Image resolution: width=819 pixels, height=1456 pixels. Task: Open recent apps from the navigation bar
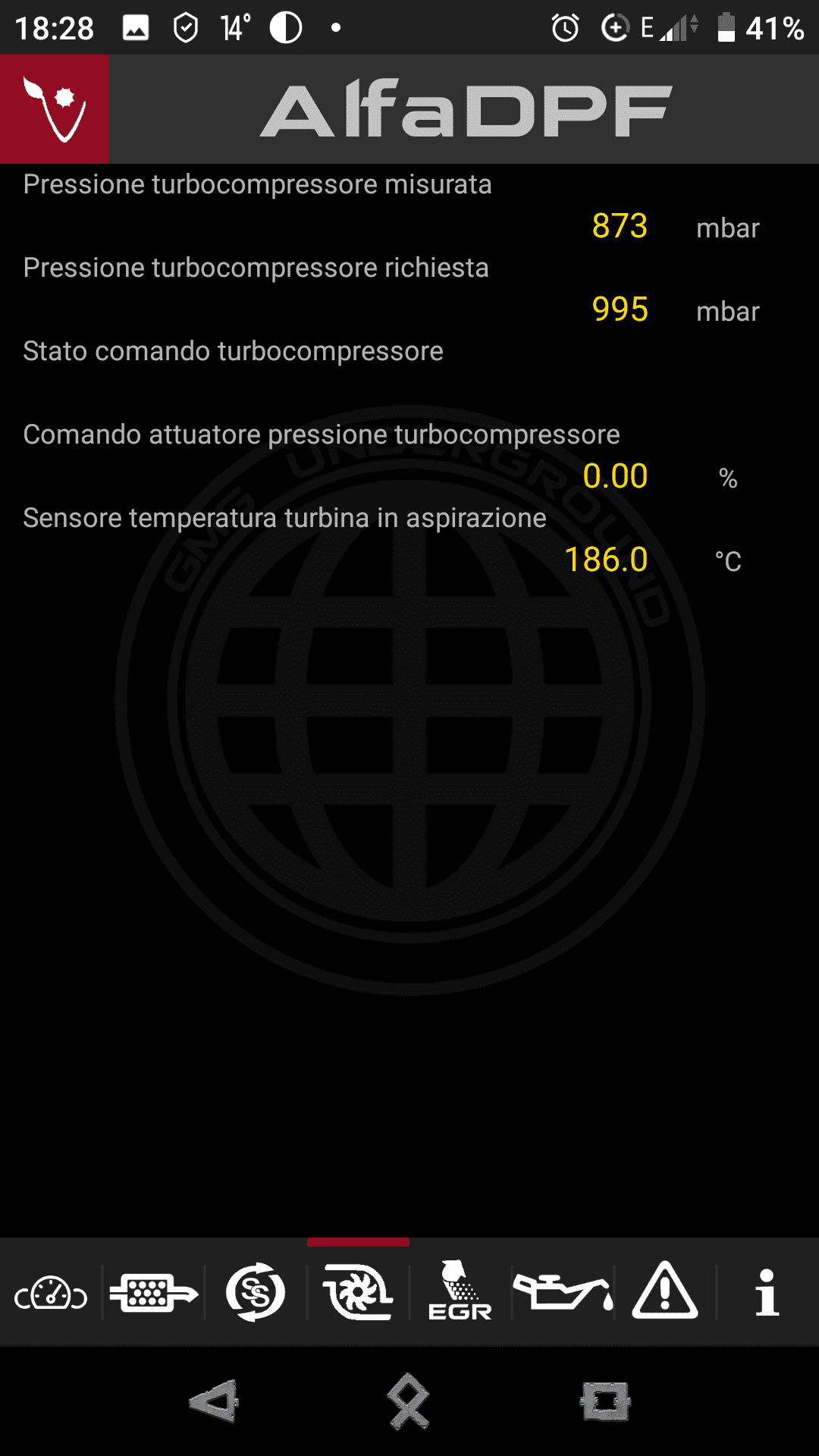tap(605, 1401)
